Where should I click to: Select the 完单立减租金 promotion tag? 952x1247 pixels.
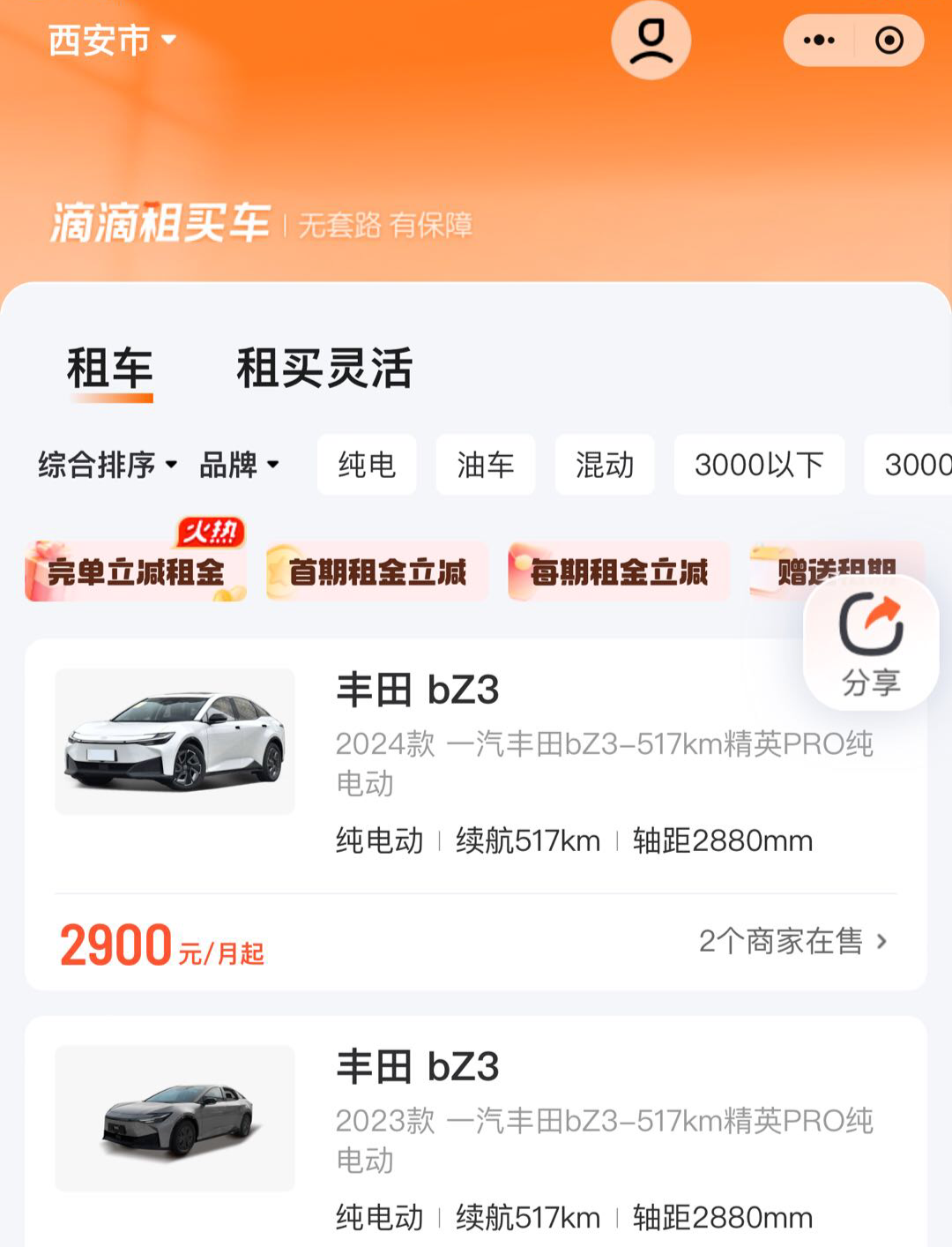[x=135, y=572]
